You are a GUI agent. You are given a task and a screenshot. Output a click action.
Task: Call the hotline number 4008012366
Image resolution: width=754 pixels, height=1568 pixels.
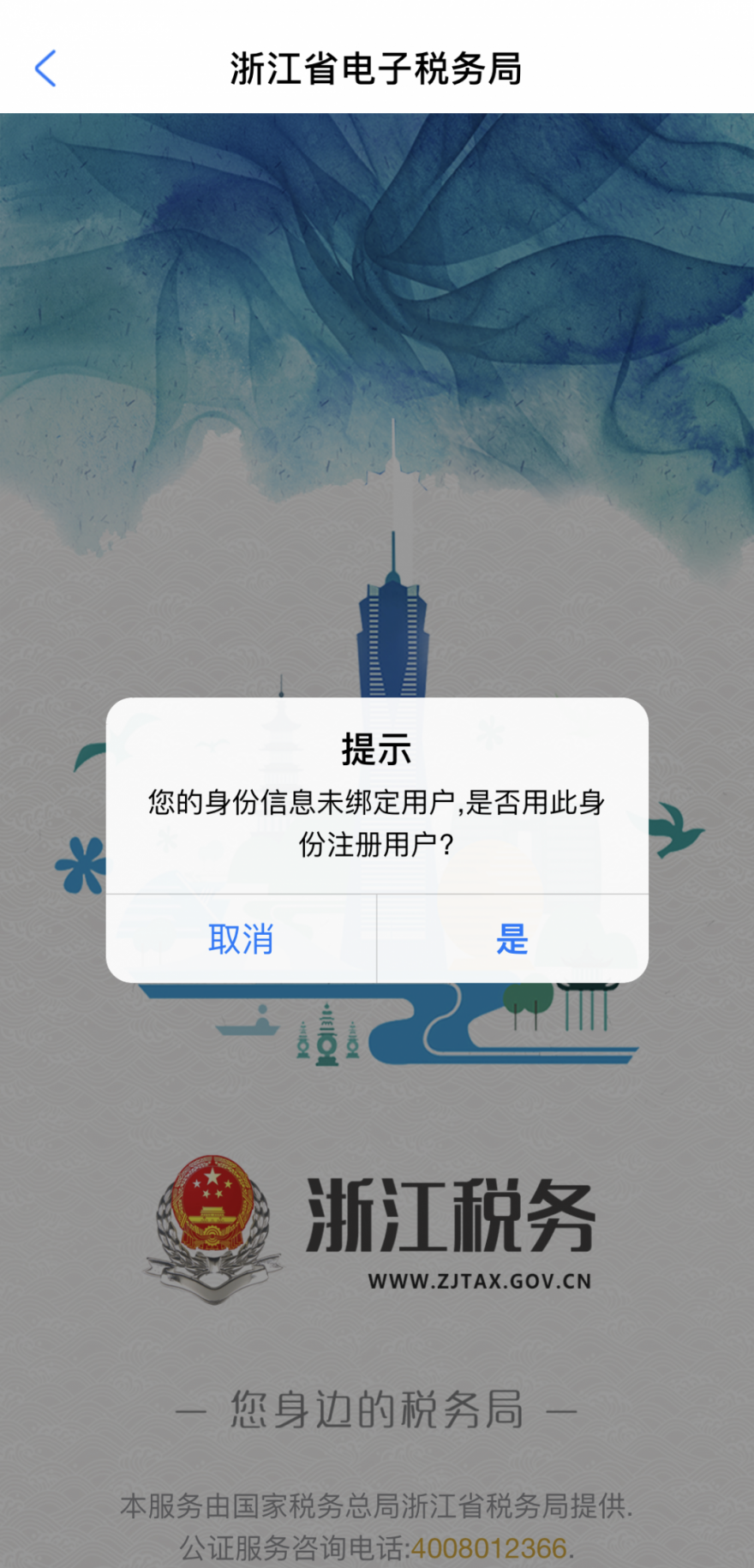(x=489, y=1548)
